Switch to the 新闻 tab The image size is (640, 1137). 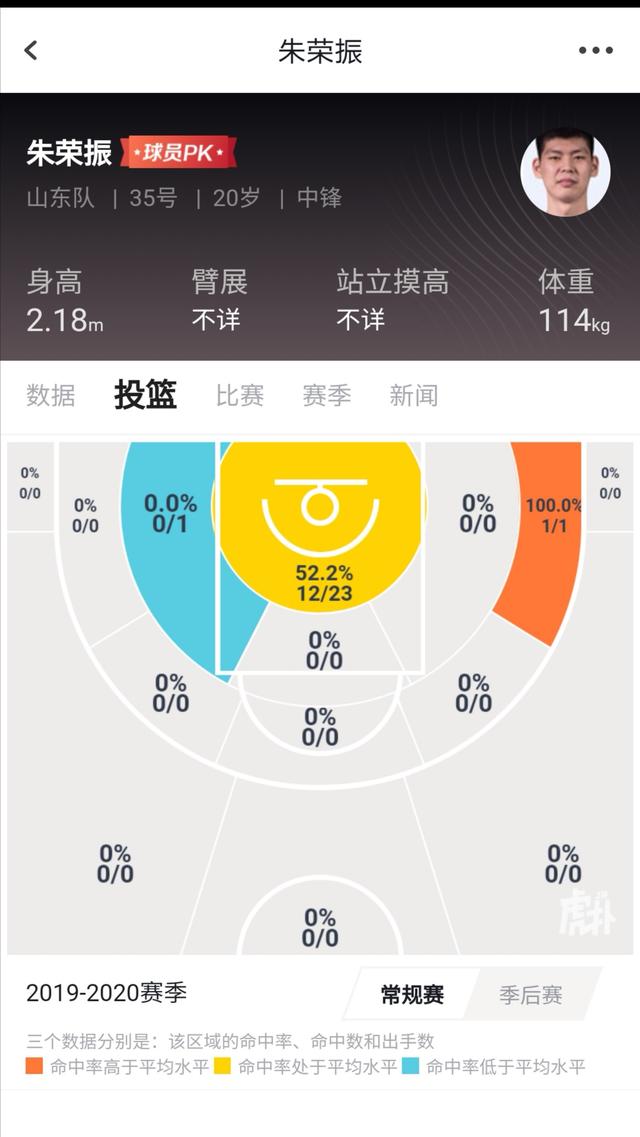(x=414, y=395)
